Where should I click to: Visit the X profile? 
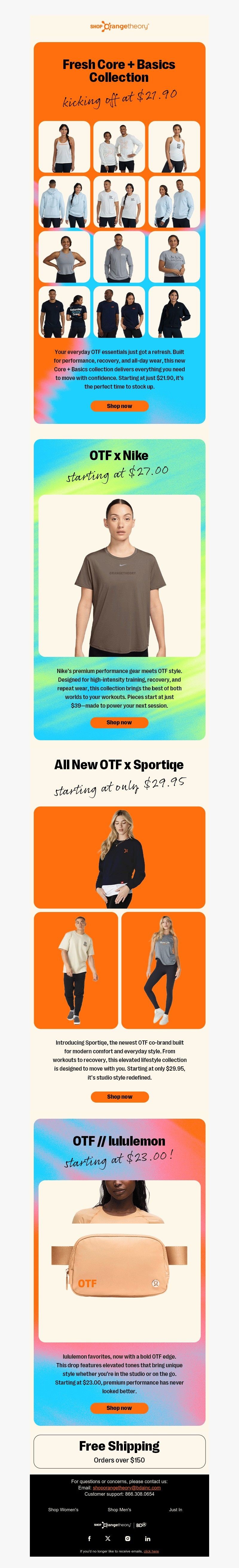(x=108, y=1538)
